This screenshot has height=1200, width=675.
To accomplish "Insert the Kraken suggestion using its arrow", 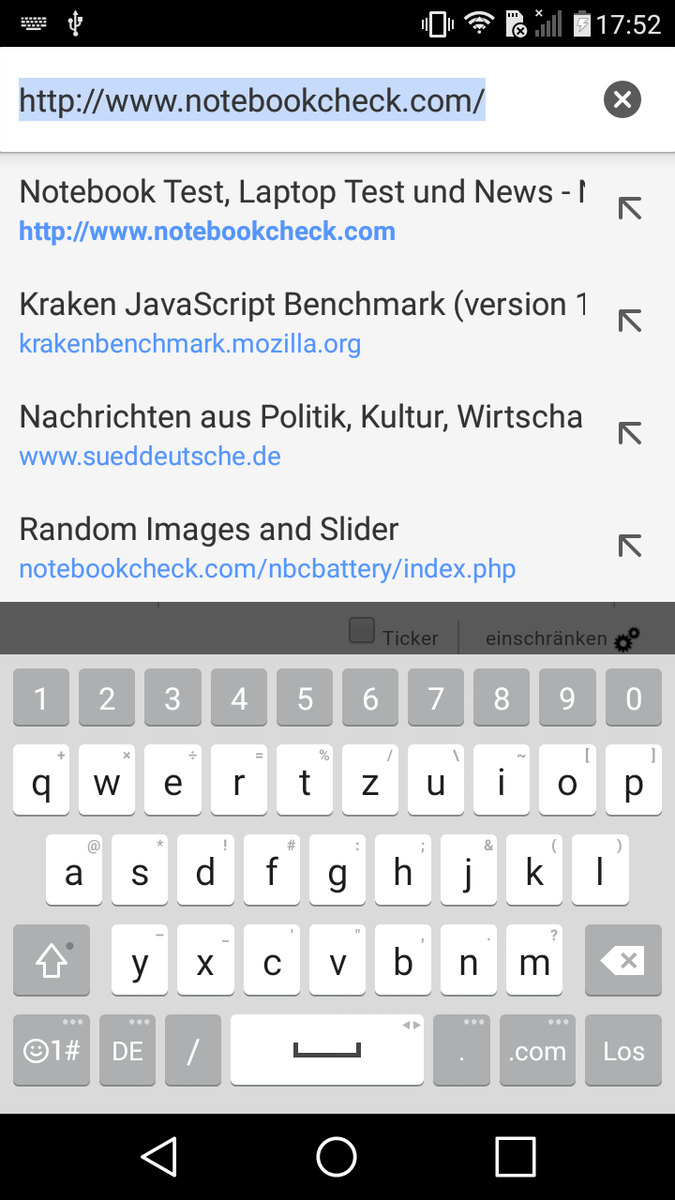I will [x=629, y=321].
